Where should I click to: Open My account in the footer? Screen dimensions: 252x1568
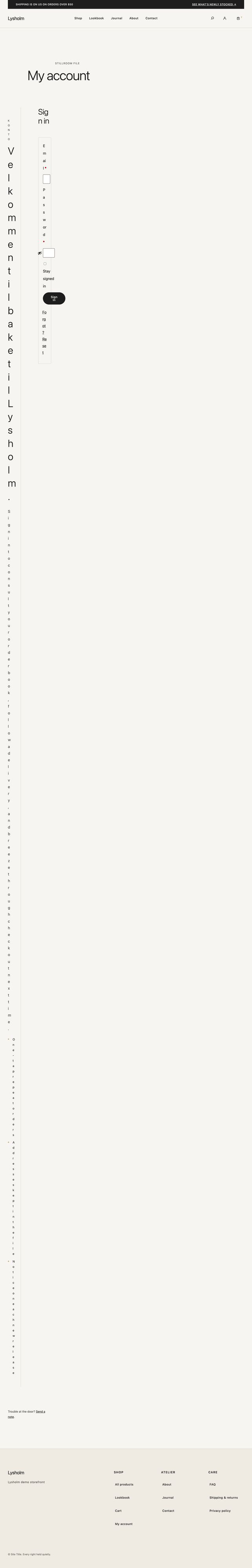[124, 1524]
